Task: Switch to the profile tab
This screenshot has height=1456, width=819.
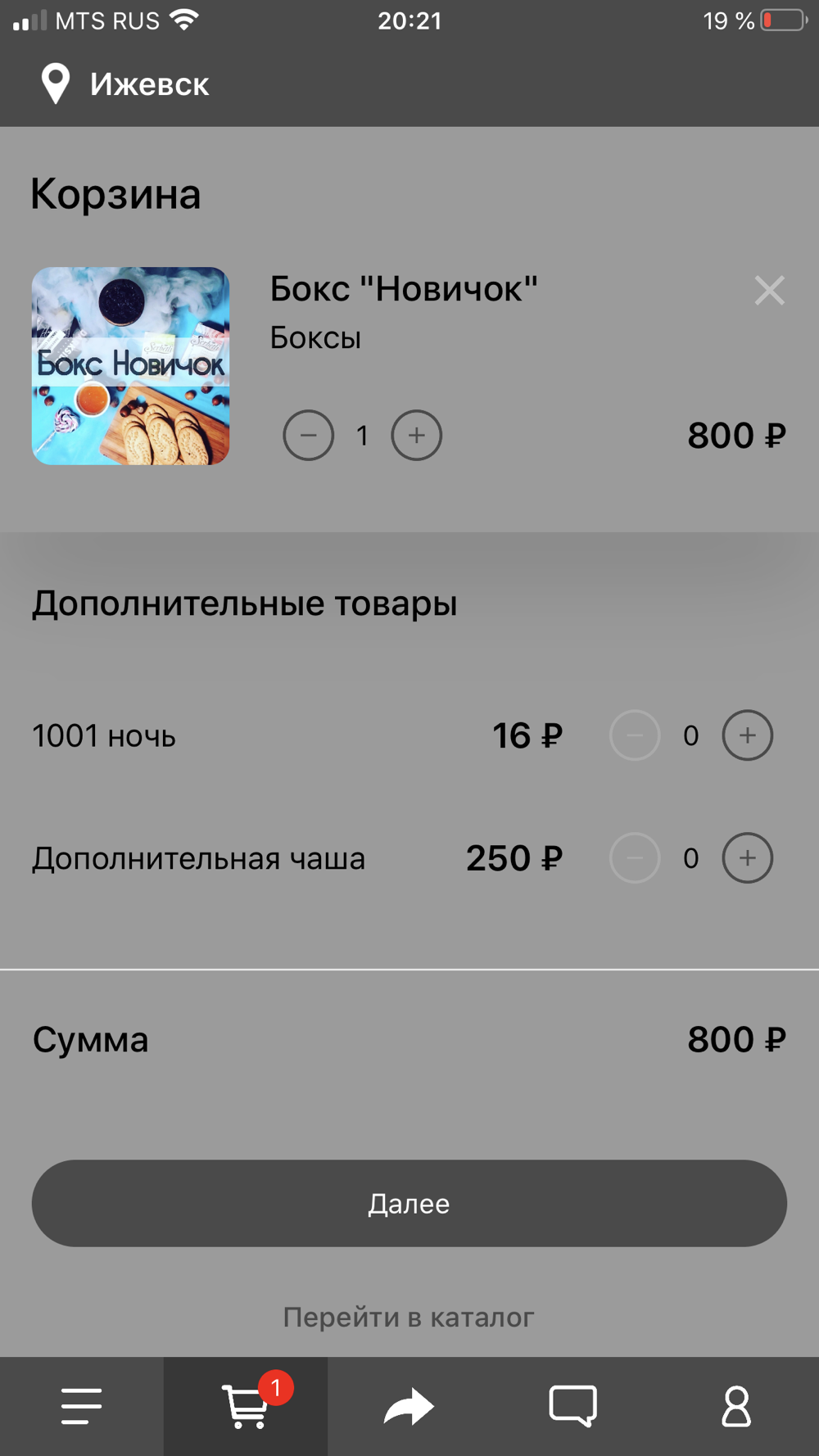Action: [736, 1406]
